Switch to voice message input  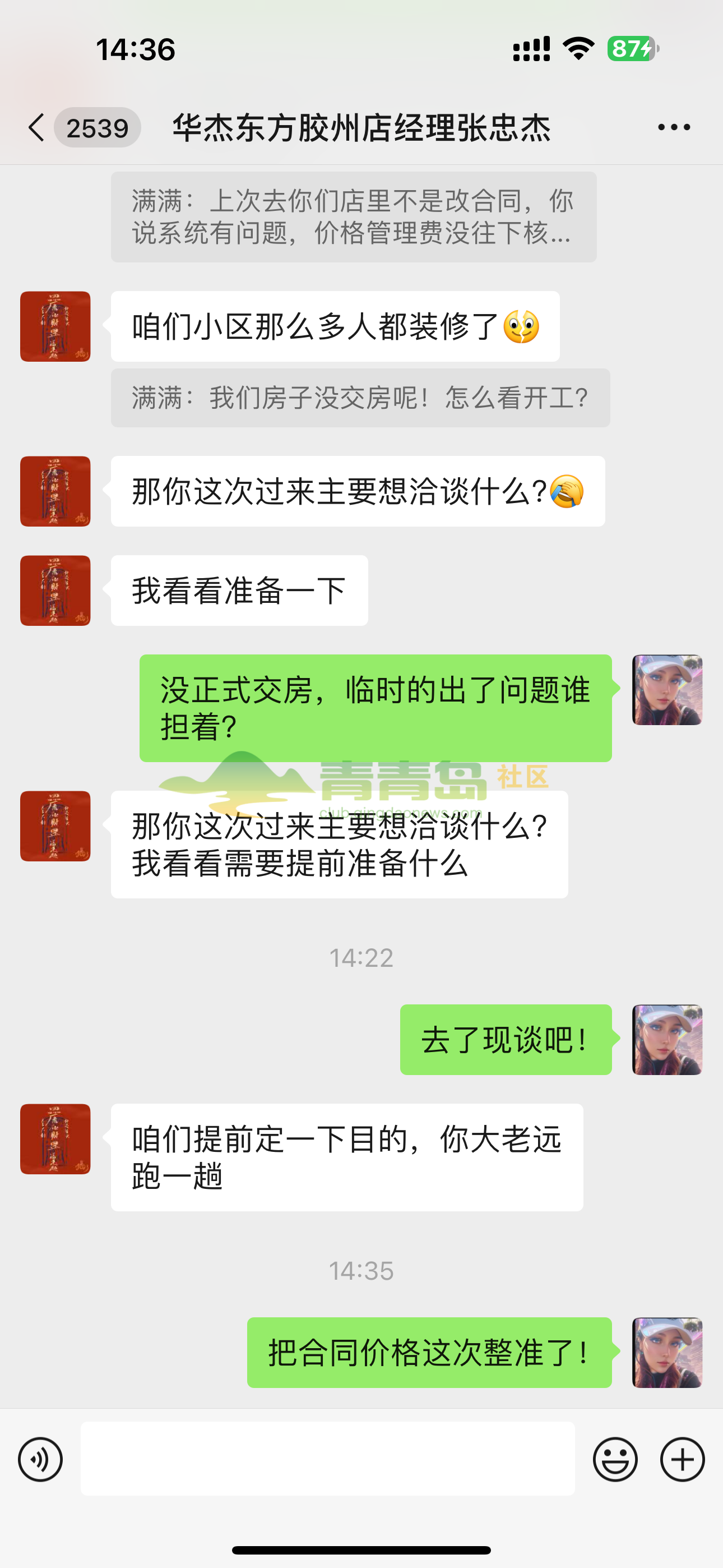point(40,1459)
